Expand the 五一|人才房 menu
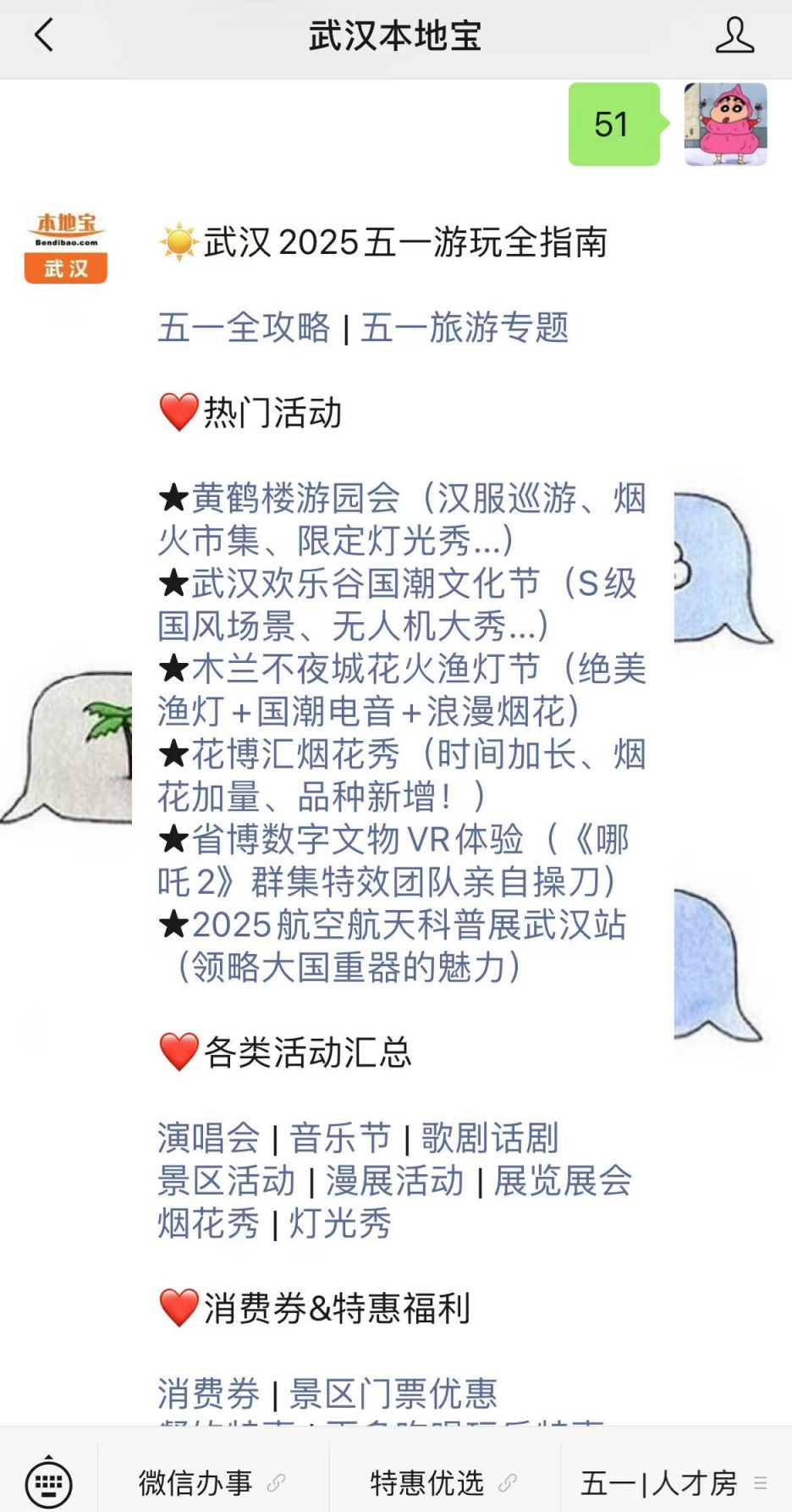The width and height of the screenshot is (792, 1512). tap(676, 1482)
